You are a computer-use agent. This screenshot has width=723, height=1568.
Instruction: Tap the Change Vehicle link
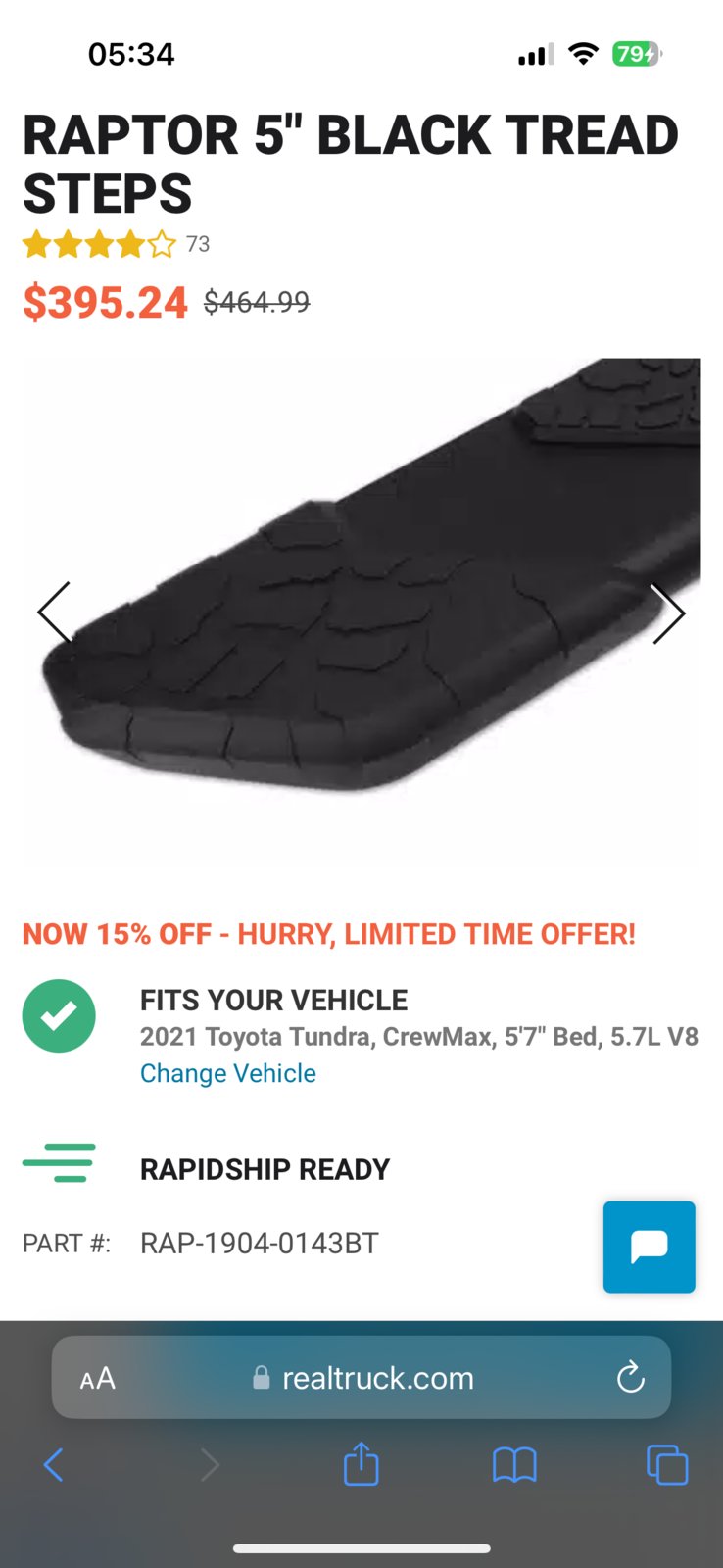(227, 1073)
